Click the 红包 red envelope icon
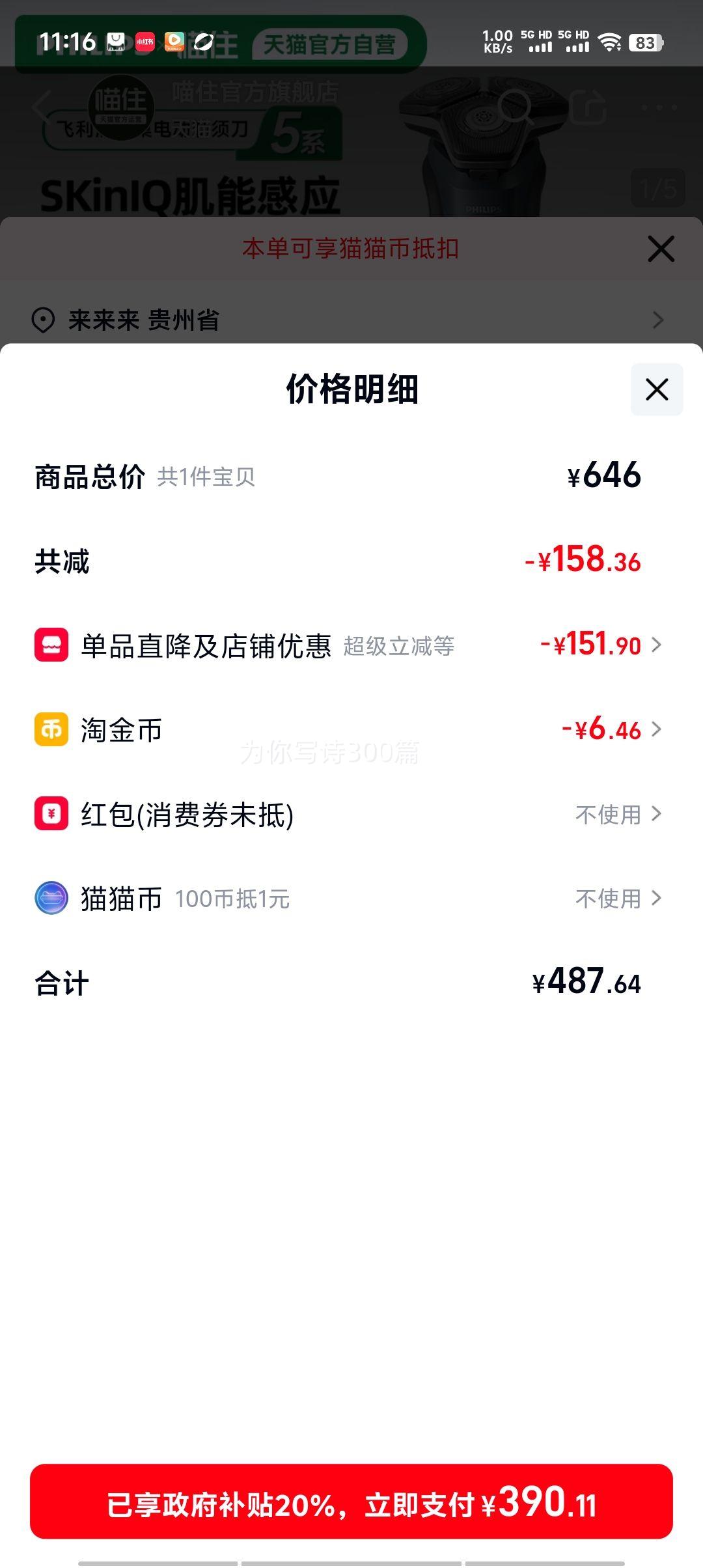703x1568 pixels. 51,815
